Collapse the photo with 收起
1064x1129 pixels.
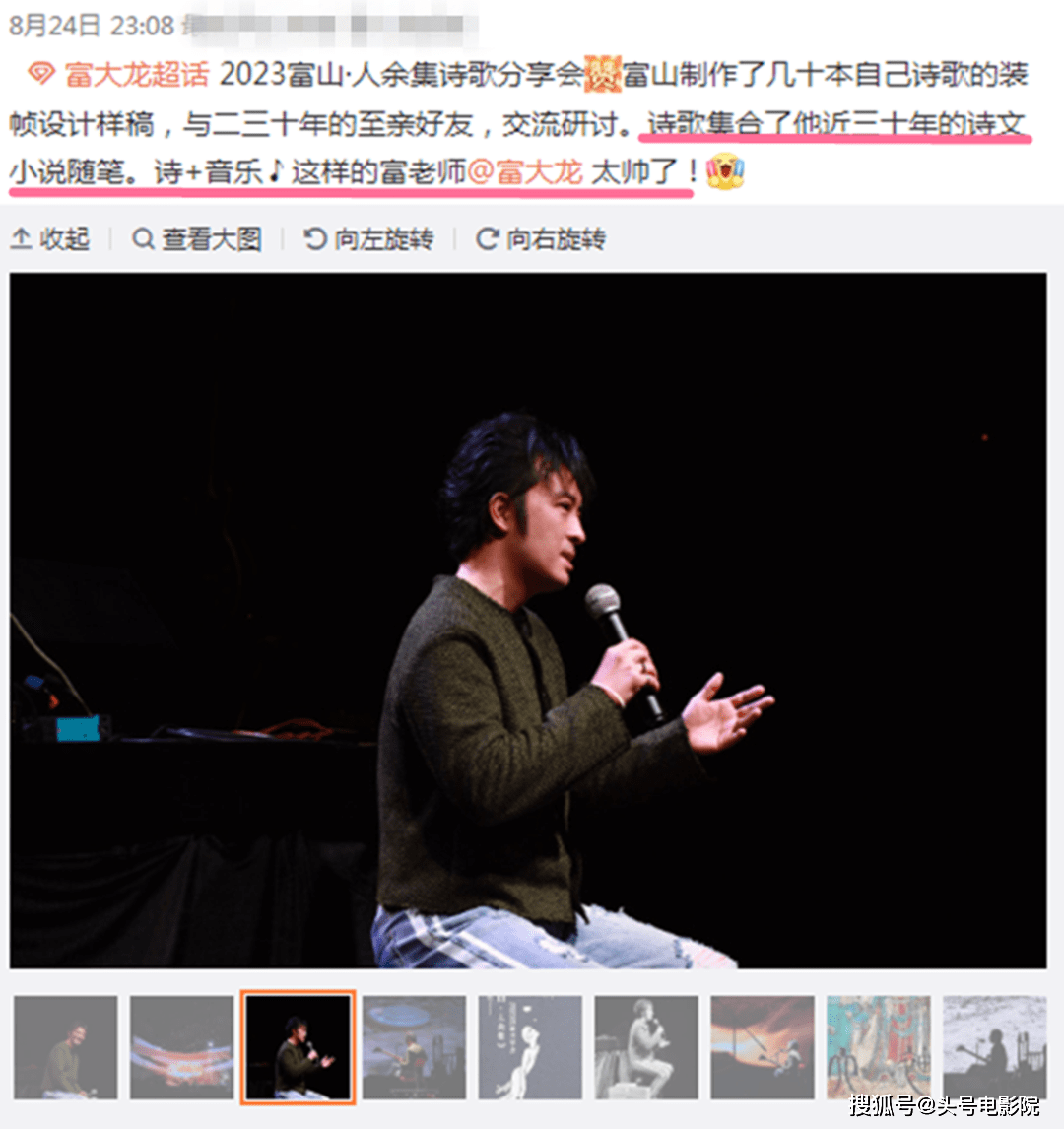tap(49, 239)
